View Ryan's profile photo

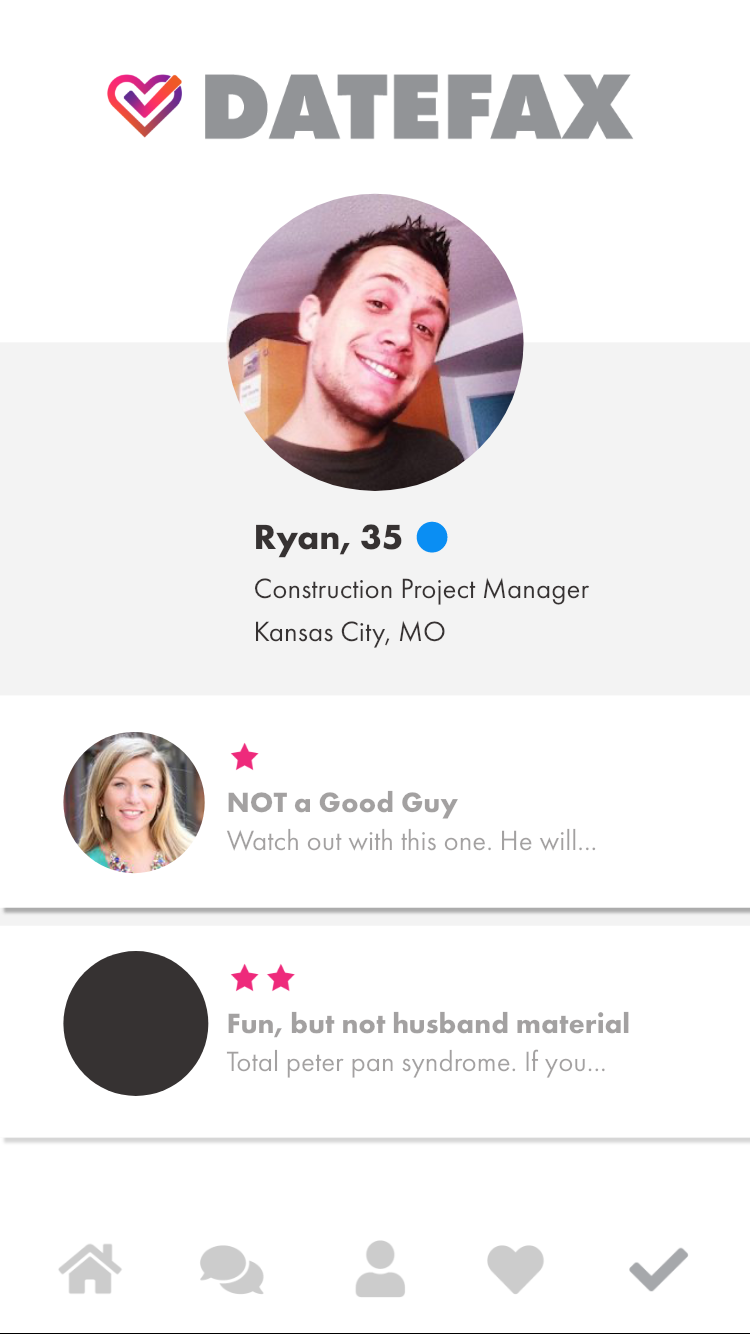tap(375, 342)
